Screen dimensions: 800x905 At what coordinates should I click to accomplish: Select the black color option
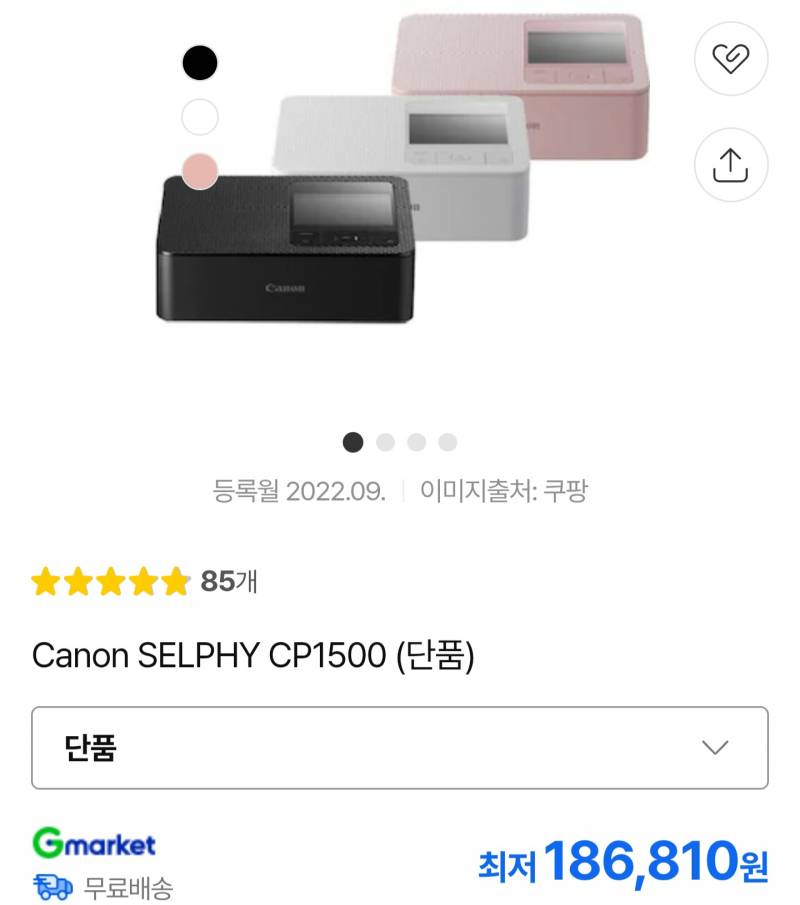pos(200,65)
